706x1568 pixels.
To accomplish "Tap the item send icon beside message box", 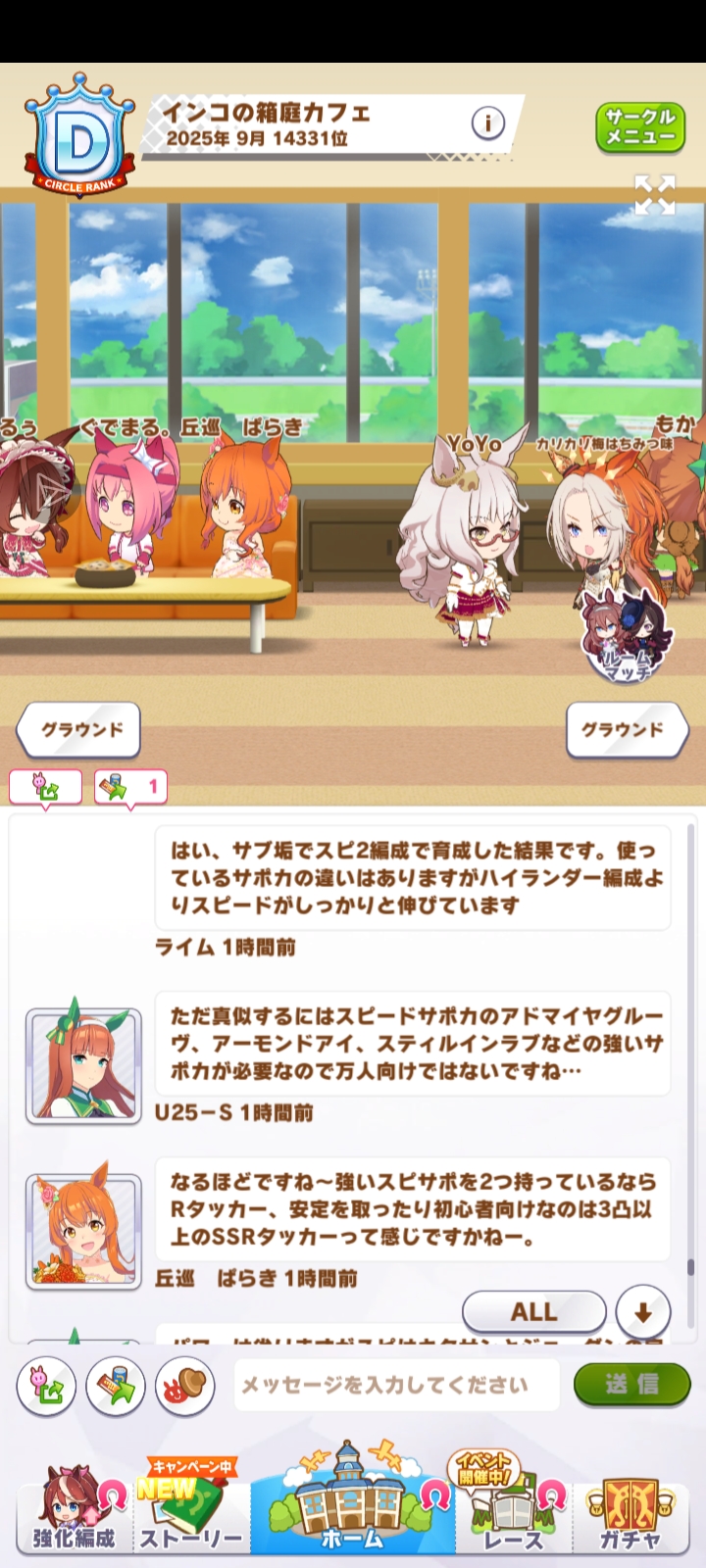I will point(116,1386).
